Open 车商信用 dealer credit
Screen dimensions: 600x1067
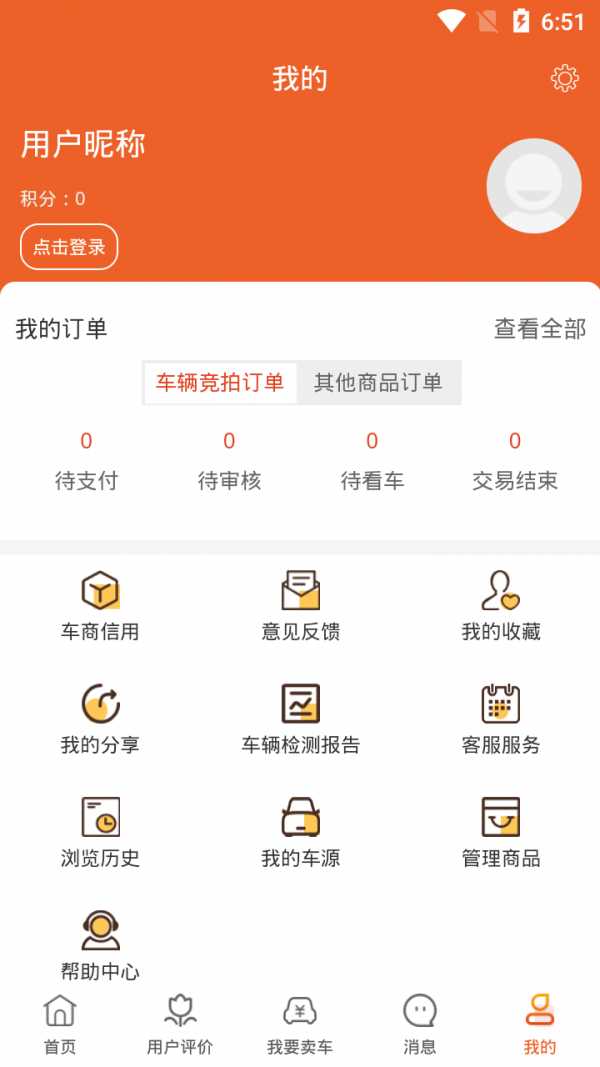tap(100, 604)
